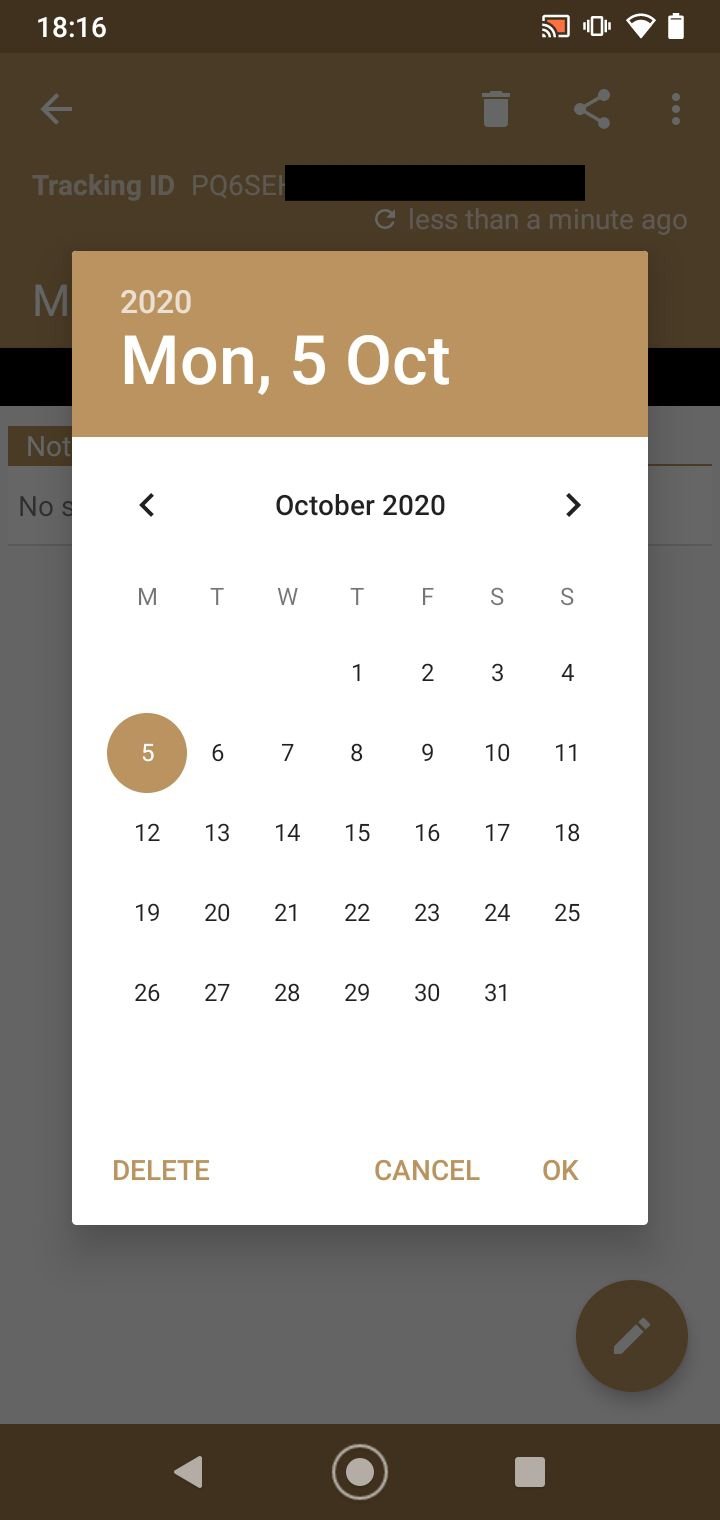
Task: Pick 16 October on the calendar
Action: click(427, 833)
